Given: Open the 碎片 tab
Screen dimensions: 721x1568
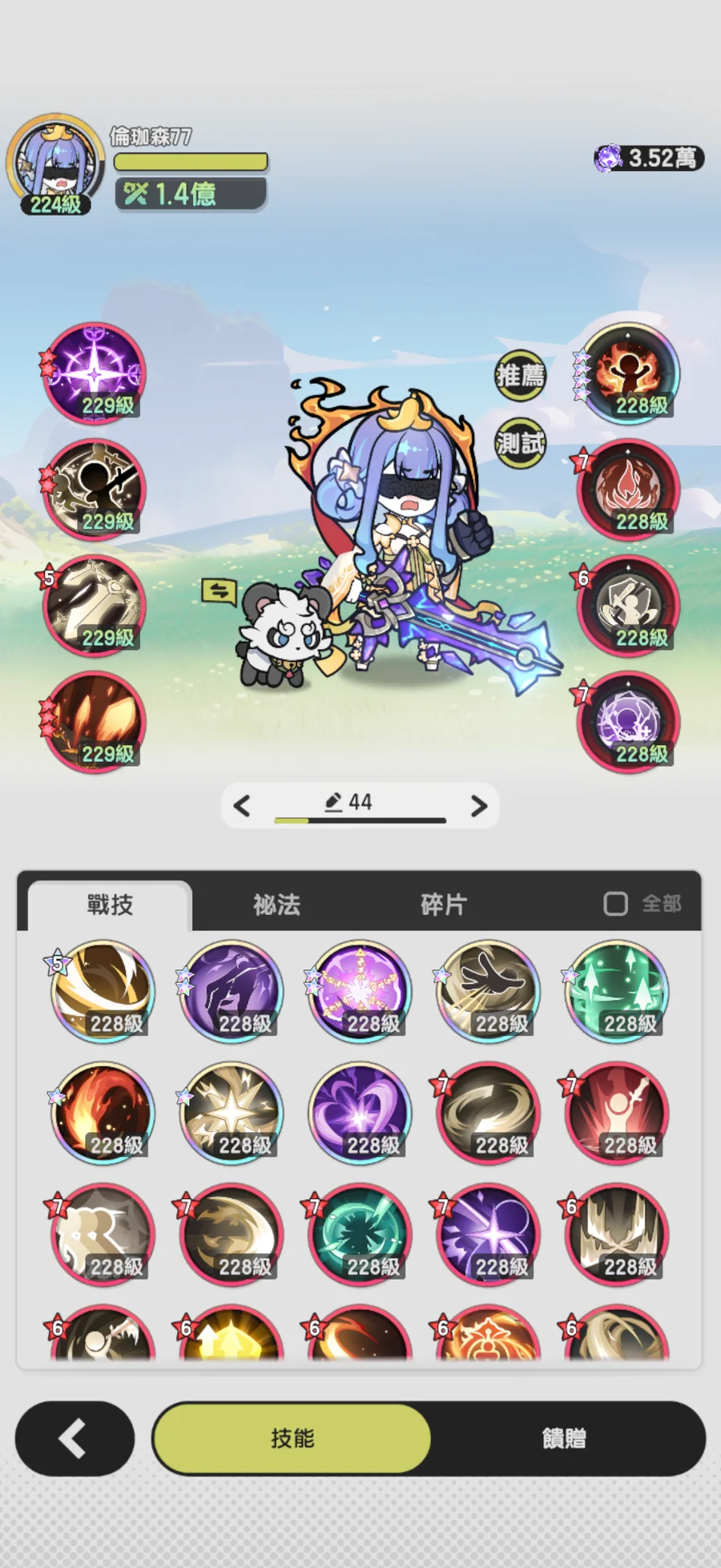Looking at the screenshot, I should (x=443, y=905).
